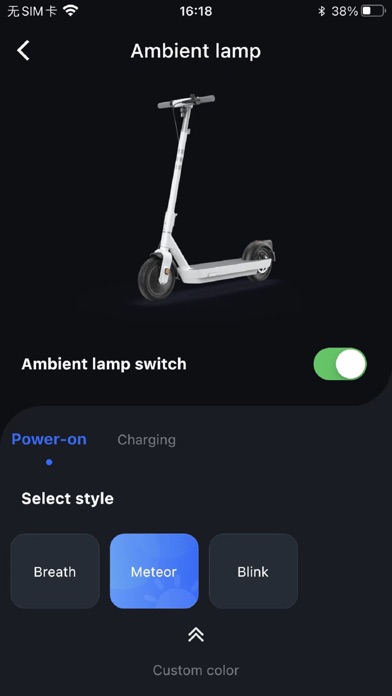The height and width of the screenshot is (696, 392).
Task: Select the Meteor style
Action: click(x=154, y=571)
